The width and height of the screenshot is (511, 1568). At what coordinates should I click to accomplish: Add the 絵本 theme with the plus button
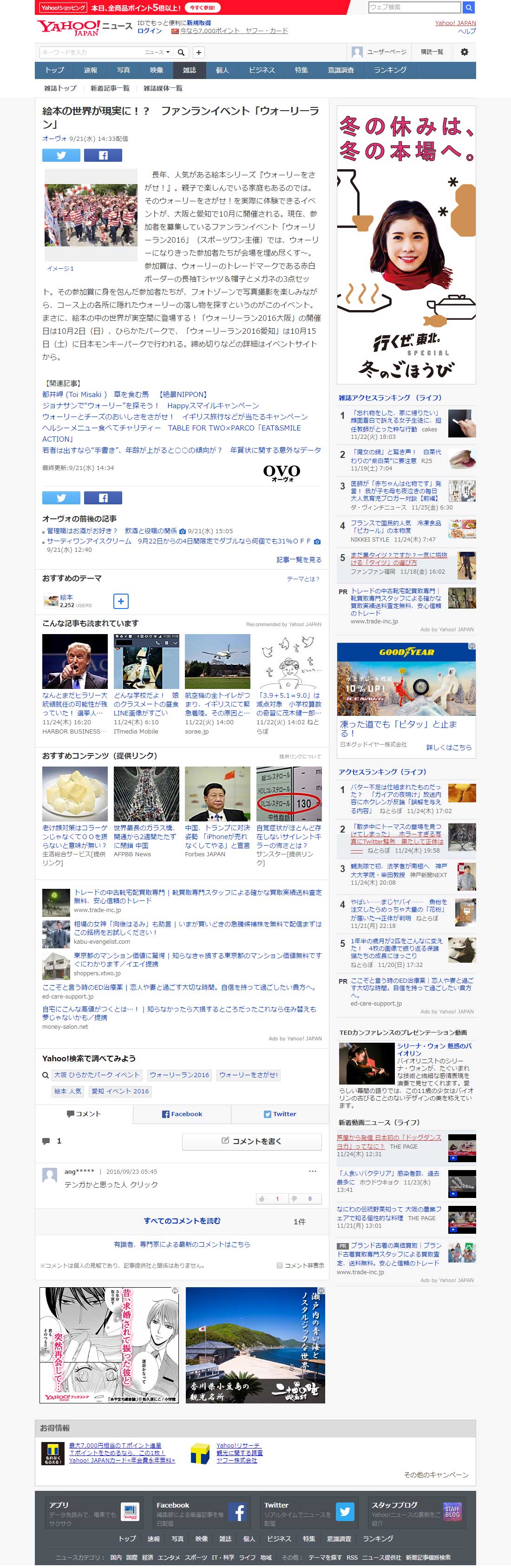tap(120, 602)
